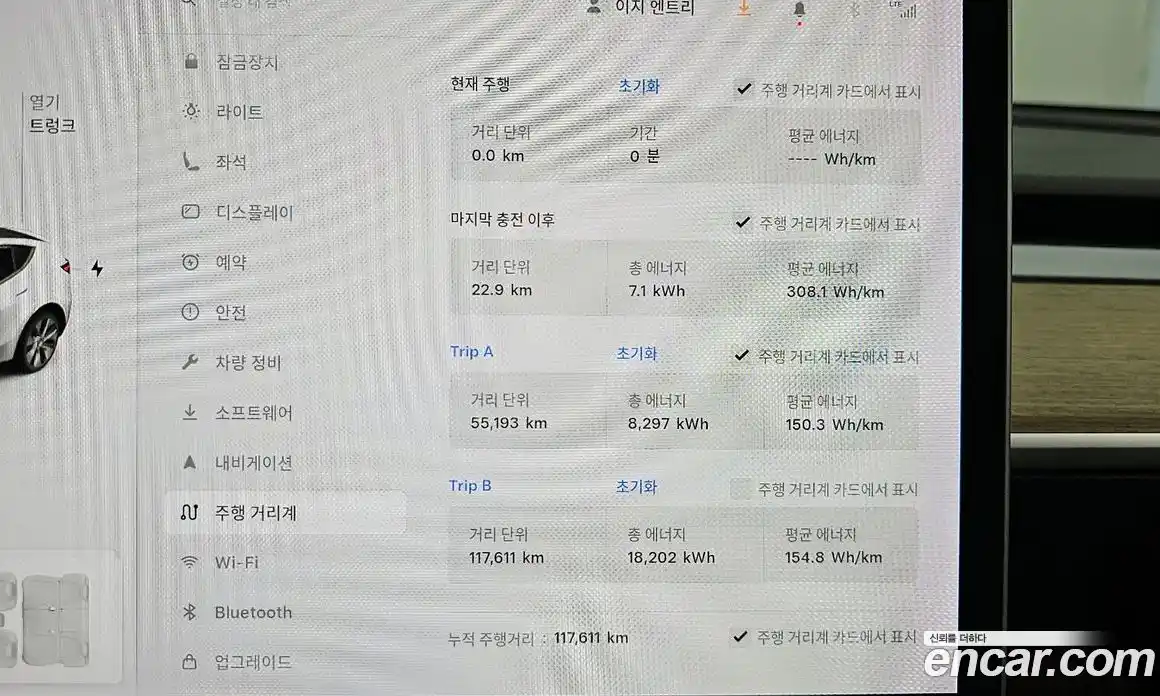Open the 라이트 lights settings
Screen dimensions: 1160x696
pos(239,112)
